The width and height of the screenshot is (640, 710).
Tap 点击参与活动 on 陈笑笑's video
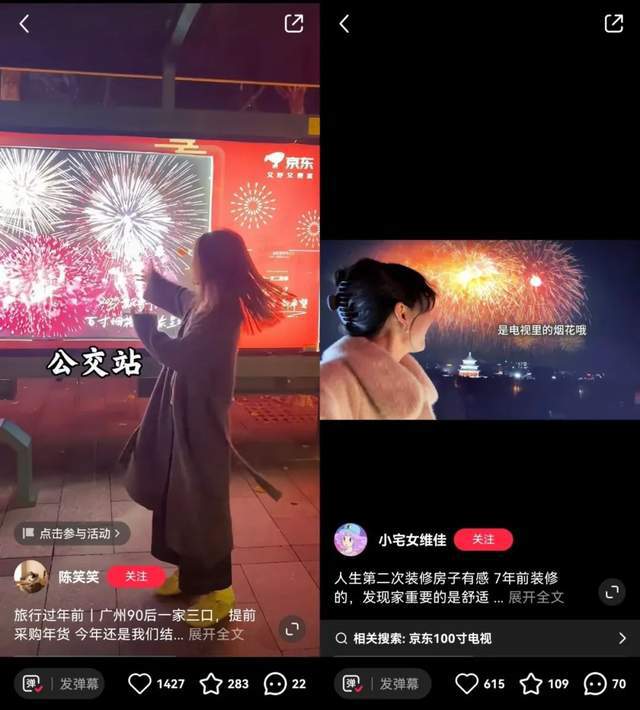[x=71, y=533]
